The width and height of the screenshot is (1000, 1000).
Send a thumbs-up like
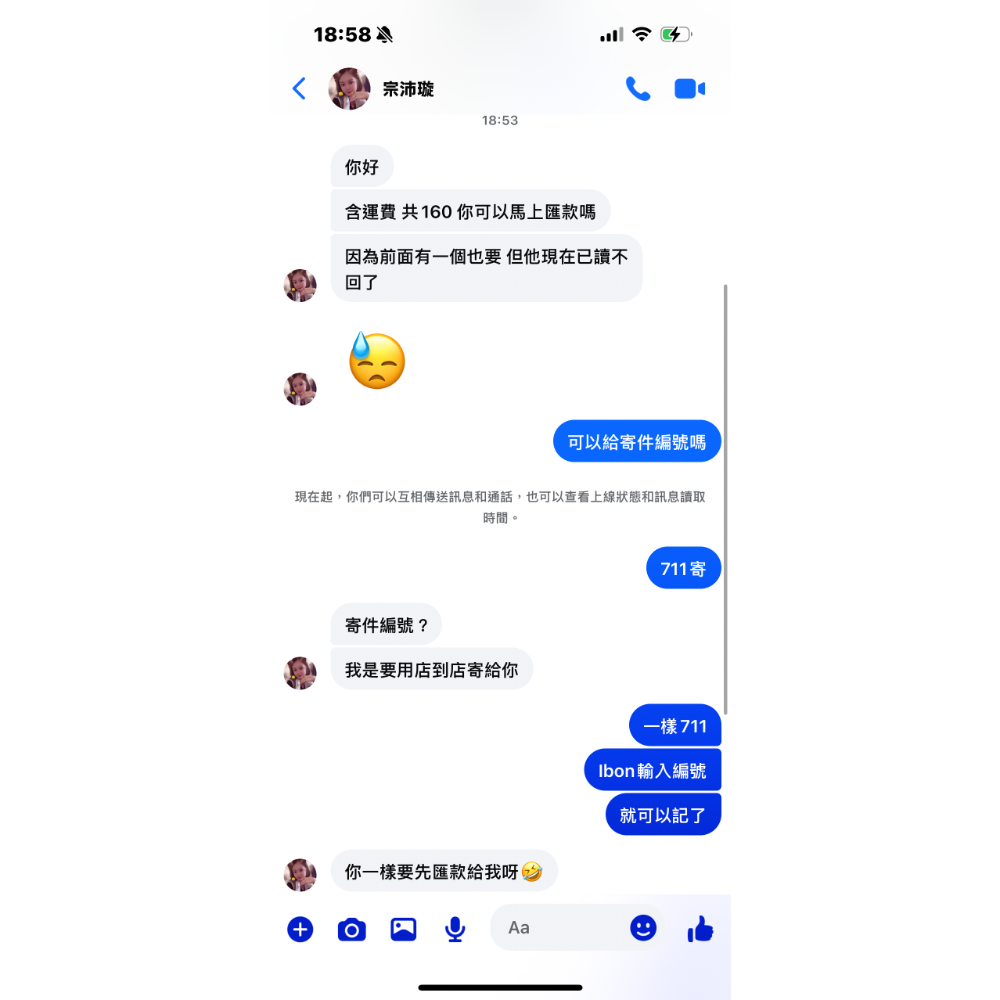[700, 929]
